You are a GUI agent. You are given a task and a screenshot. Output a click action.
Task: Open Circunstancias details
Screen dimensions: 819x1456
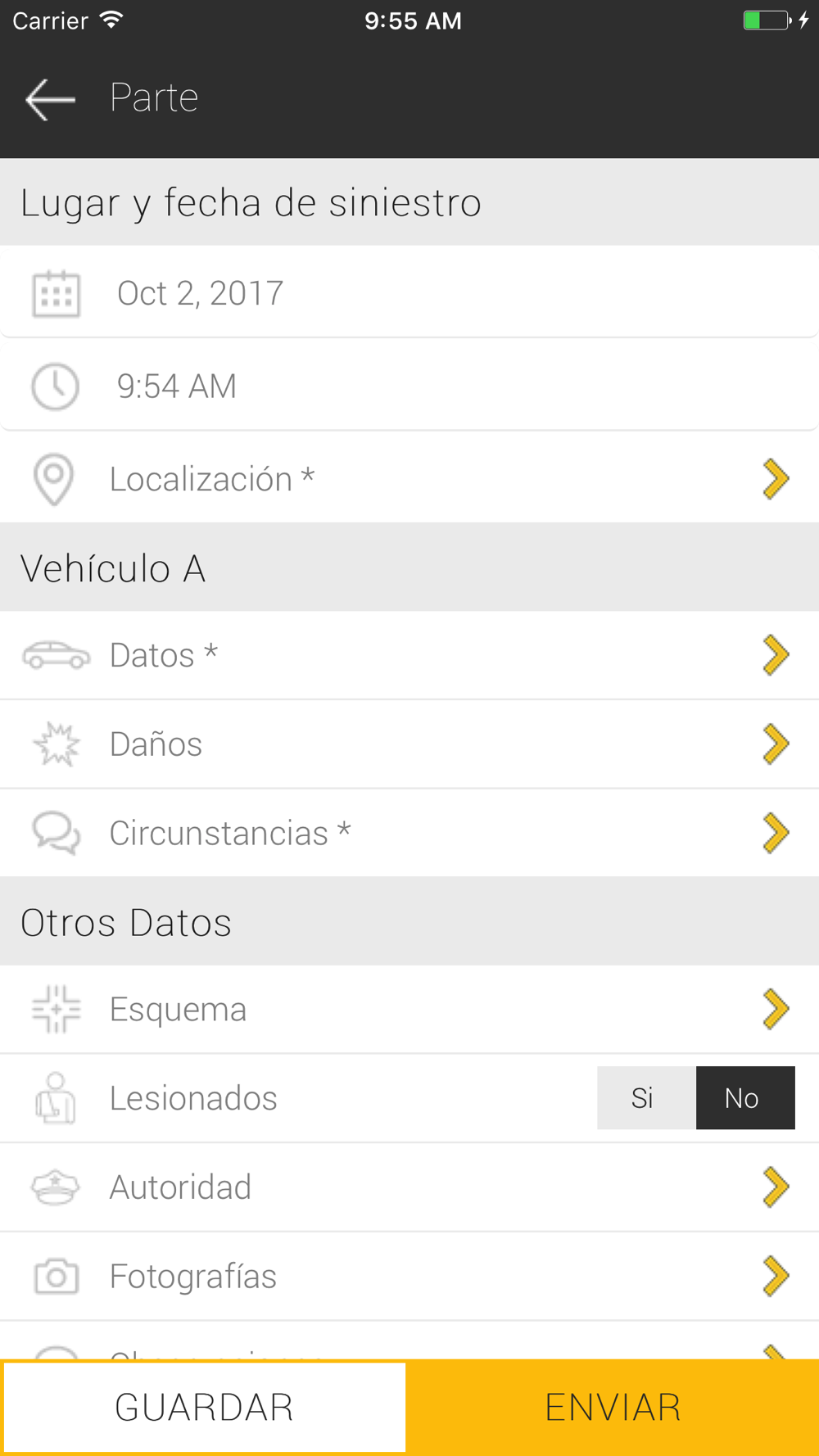tap(409, 833)
